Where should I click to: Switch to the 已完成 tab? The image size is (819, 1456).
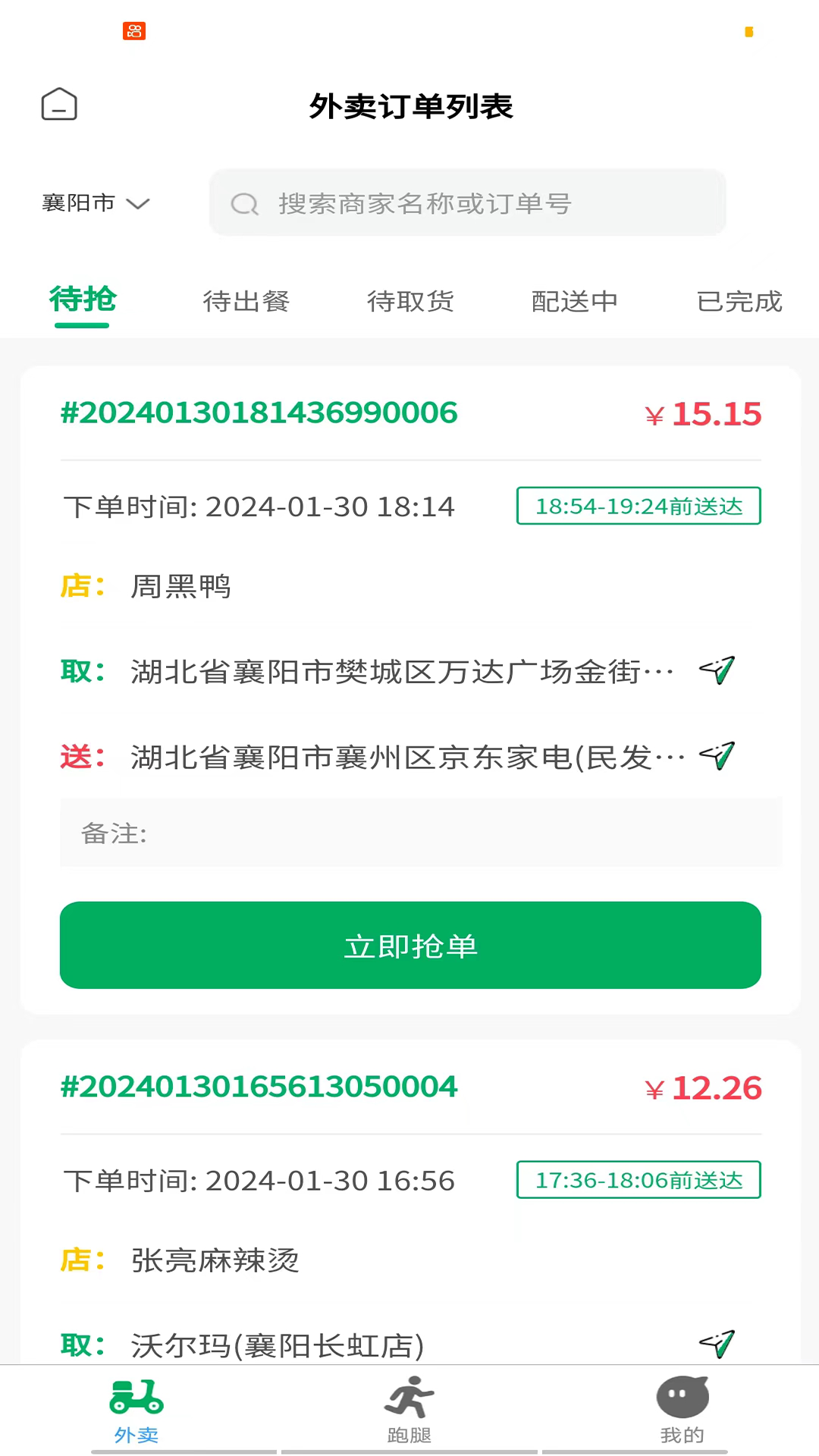[739, 301]
